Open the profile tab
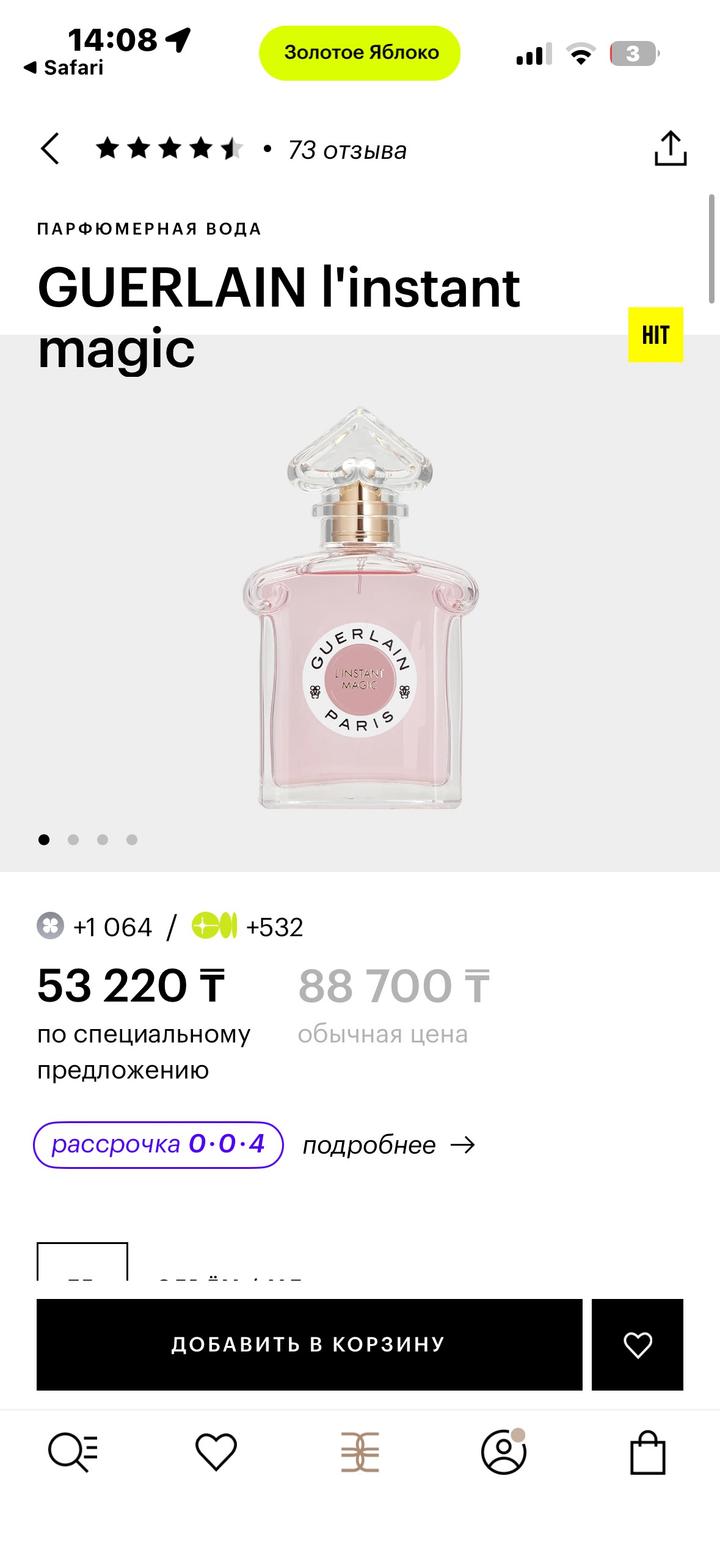Viewport: 720px width, 1561px height. point(503,1452)
